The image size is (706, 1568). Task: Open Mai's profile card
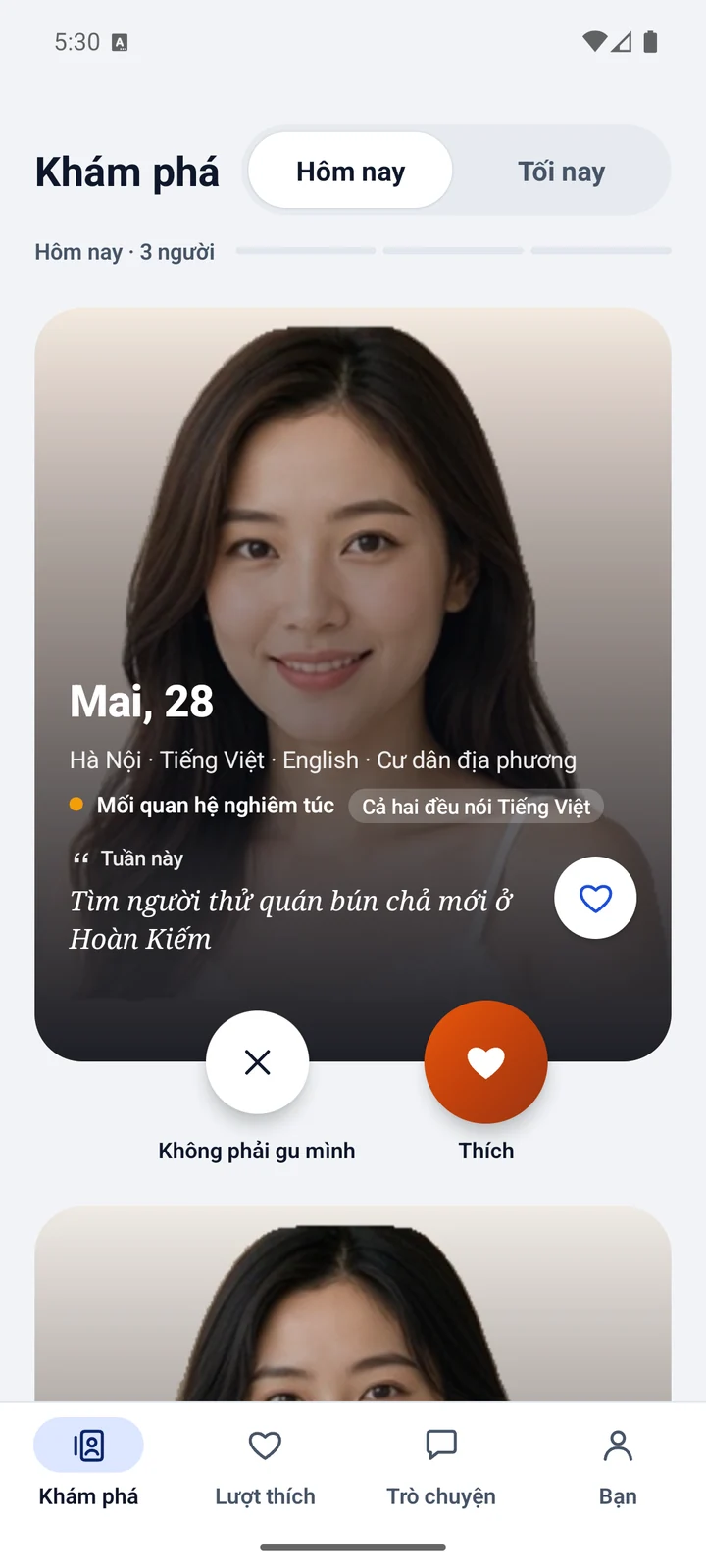(353, 684)
